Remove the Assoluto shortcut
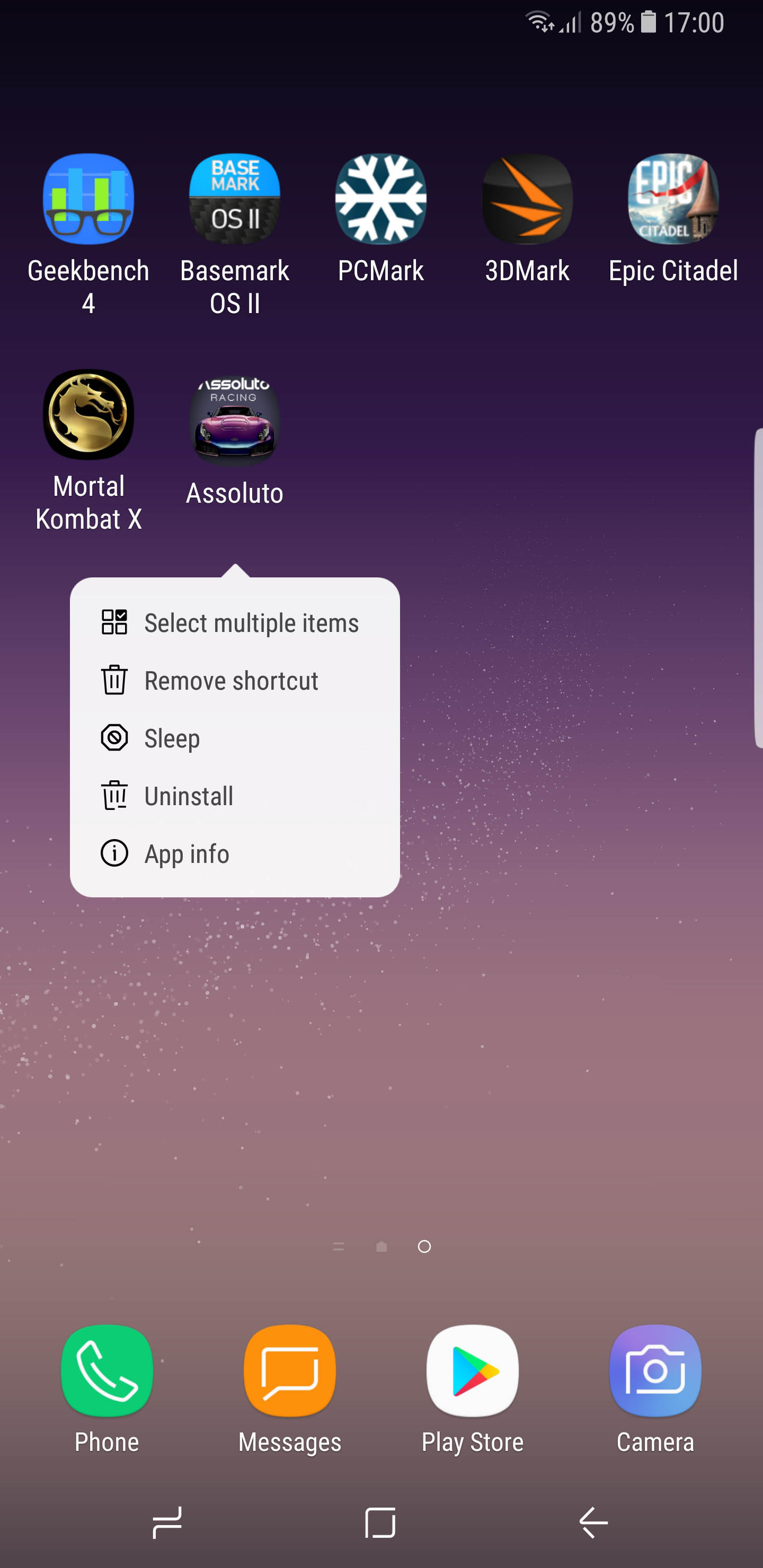 pos(234,681)
